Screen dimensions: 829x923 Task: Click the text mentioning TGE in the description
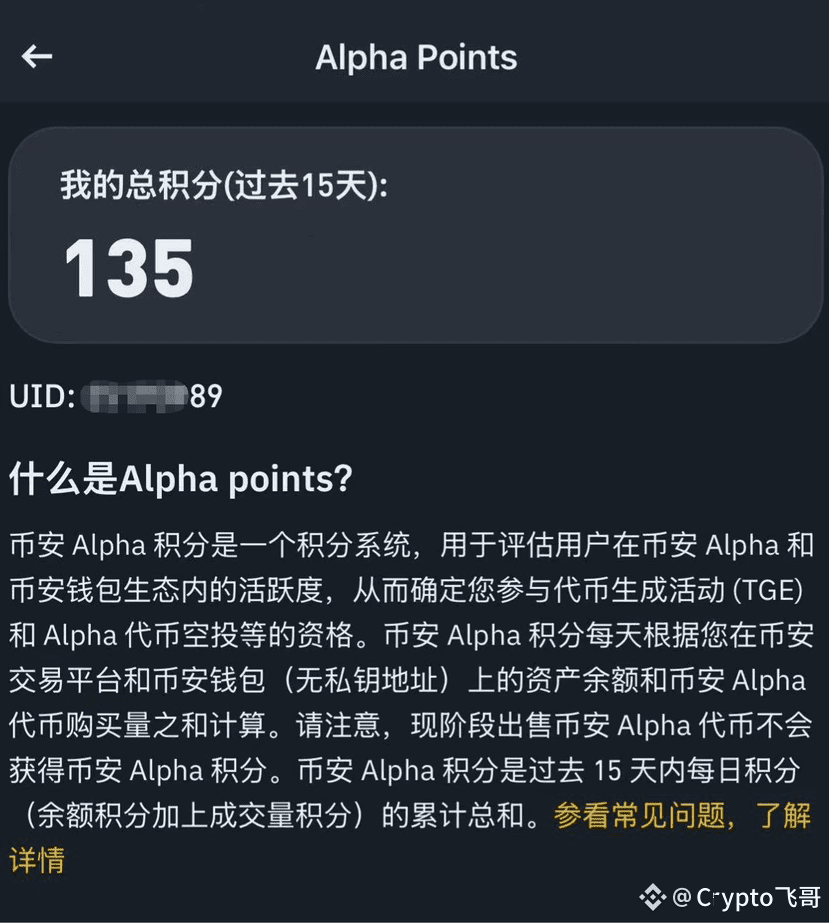coord(770,590)
